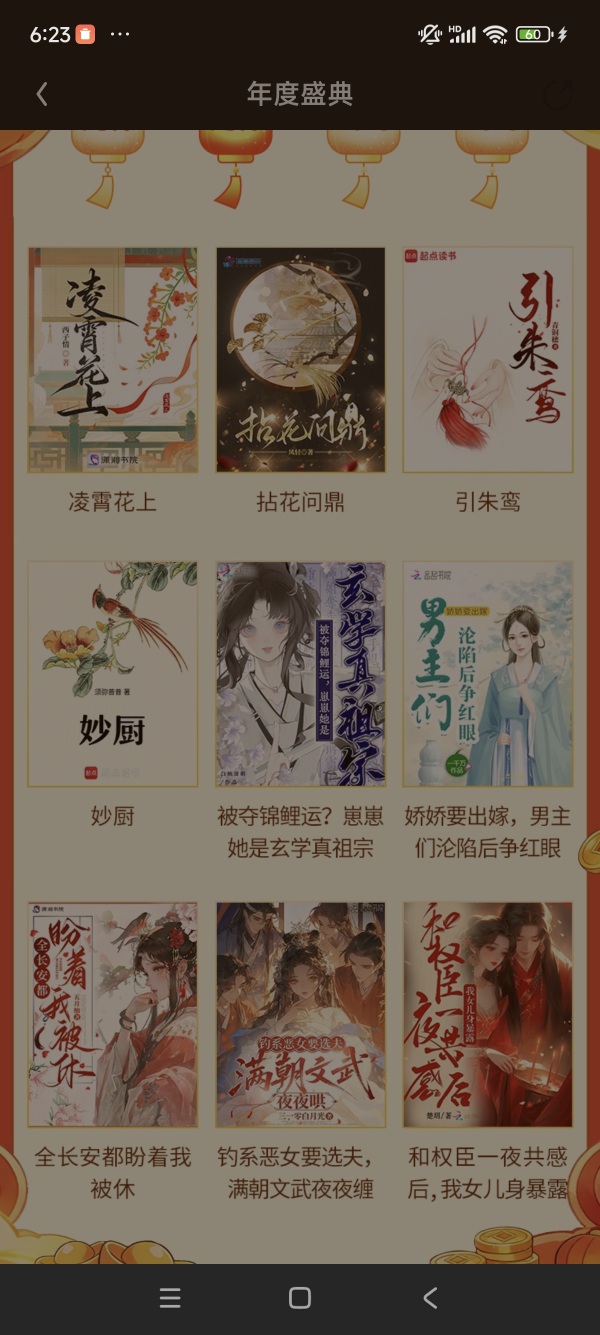
Task: Open 钓系恶女要选夫，满朝文武夜夜缠
Action: [x=300, y=1014]
